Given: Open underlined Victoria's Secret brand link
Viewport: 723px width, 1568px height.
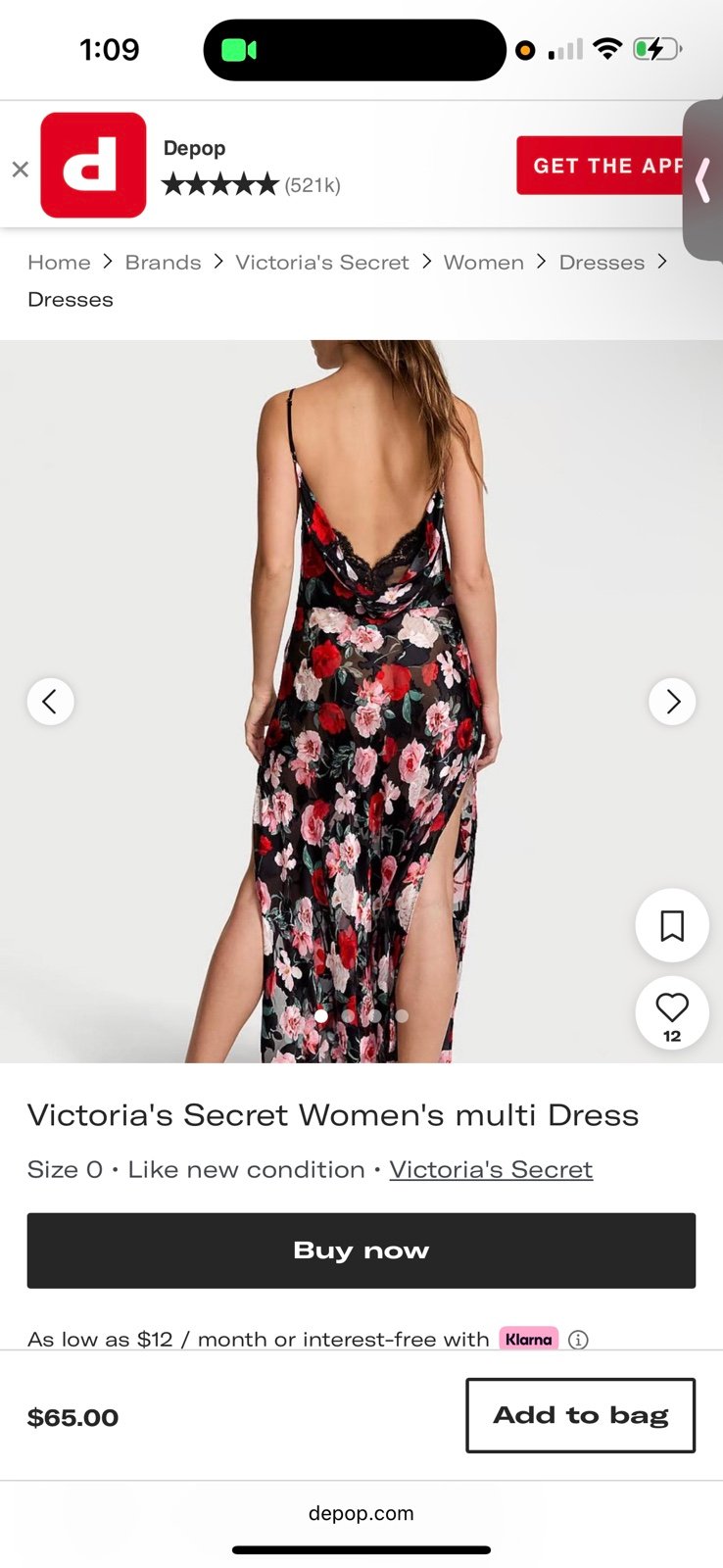Looking at the screenshot, I should pos(491,1169).
